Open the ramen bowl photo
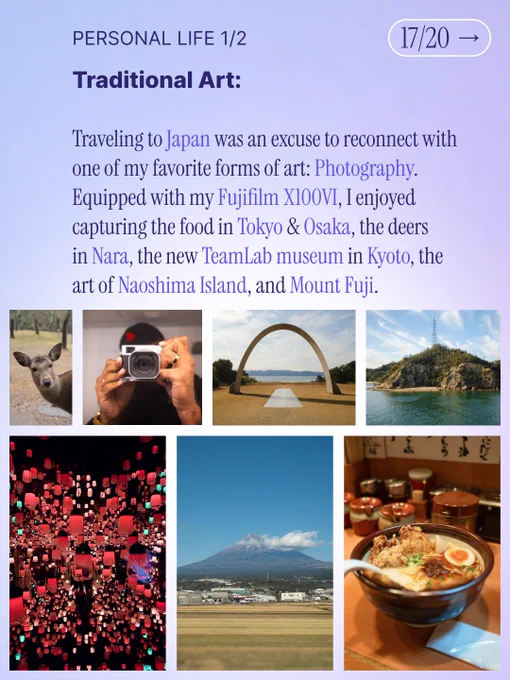 (422, 553)
